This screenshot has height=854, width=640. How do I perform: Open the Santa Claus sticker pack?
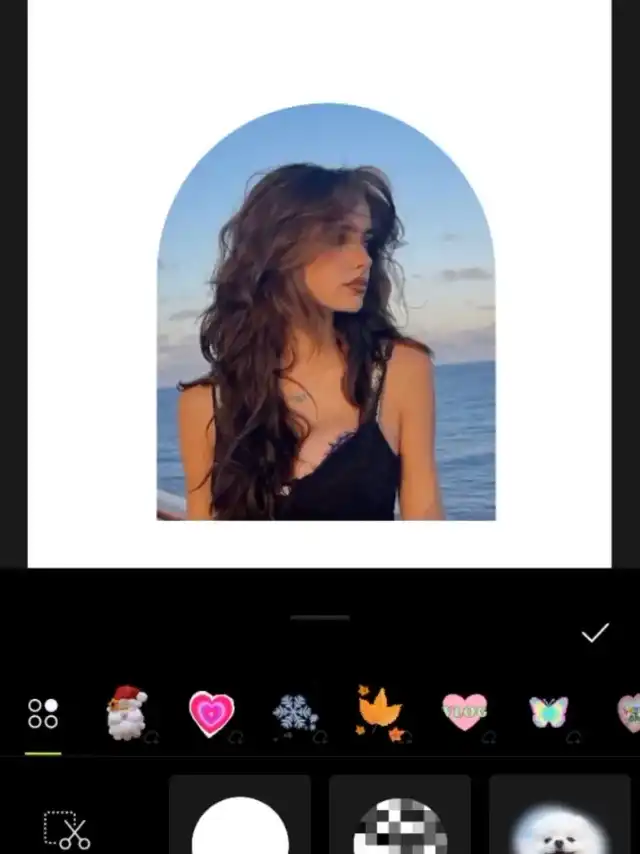point(127,713)
